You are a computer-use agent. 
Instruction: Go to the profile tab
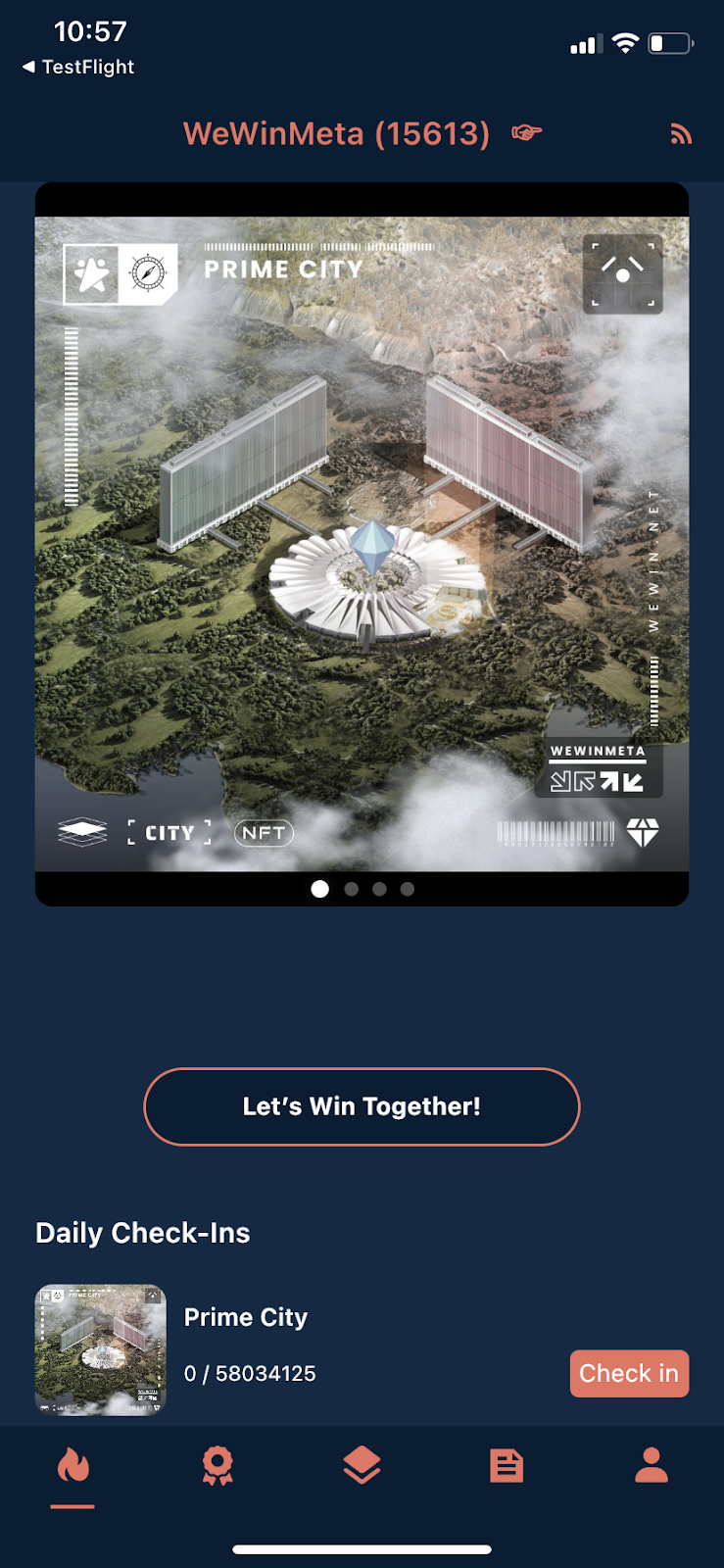coord(652,1466)
